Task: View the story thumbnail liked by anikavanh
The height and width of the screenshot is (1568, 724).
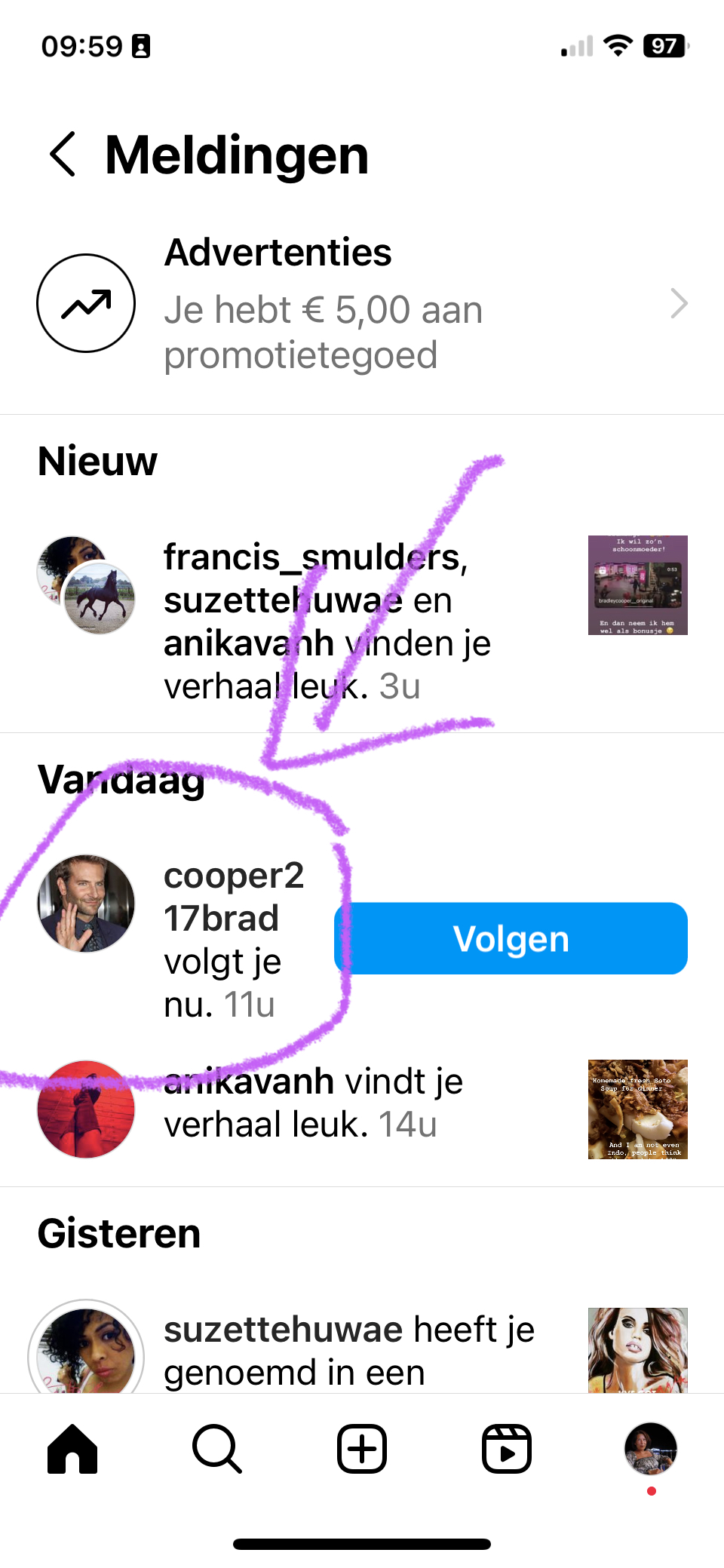Action: click(637, 1109)
